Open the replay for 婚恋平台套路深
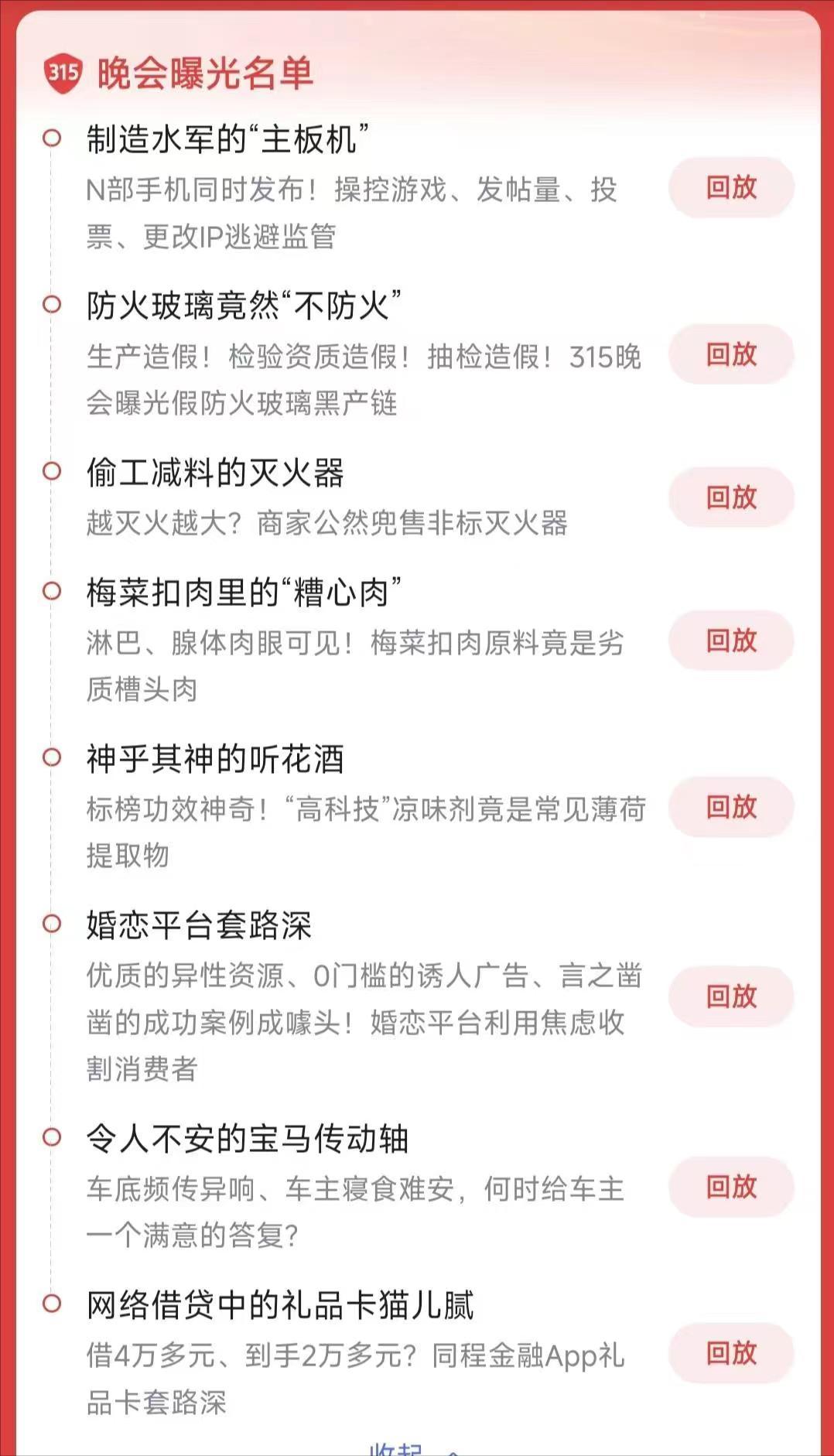The image size is (834, 1456). tap(731, 996)
